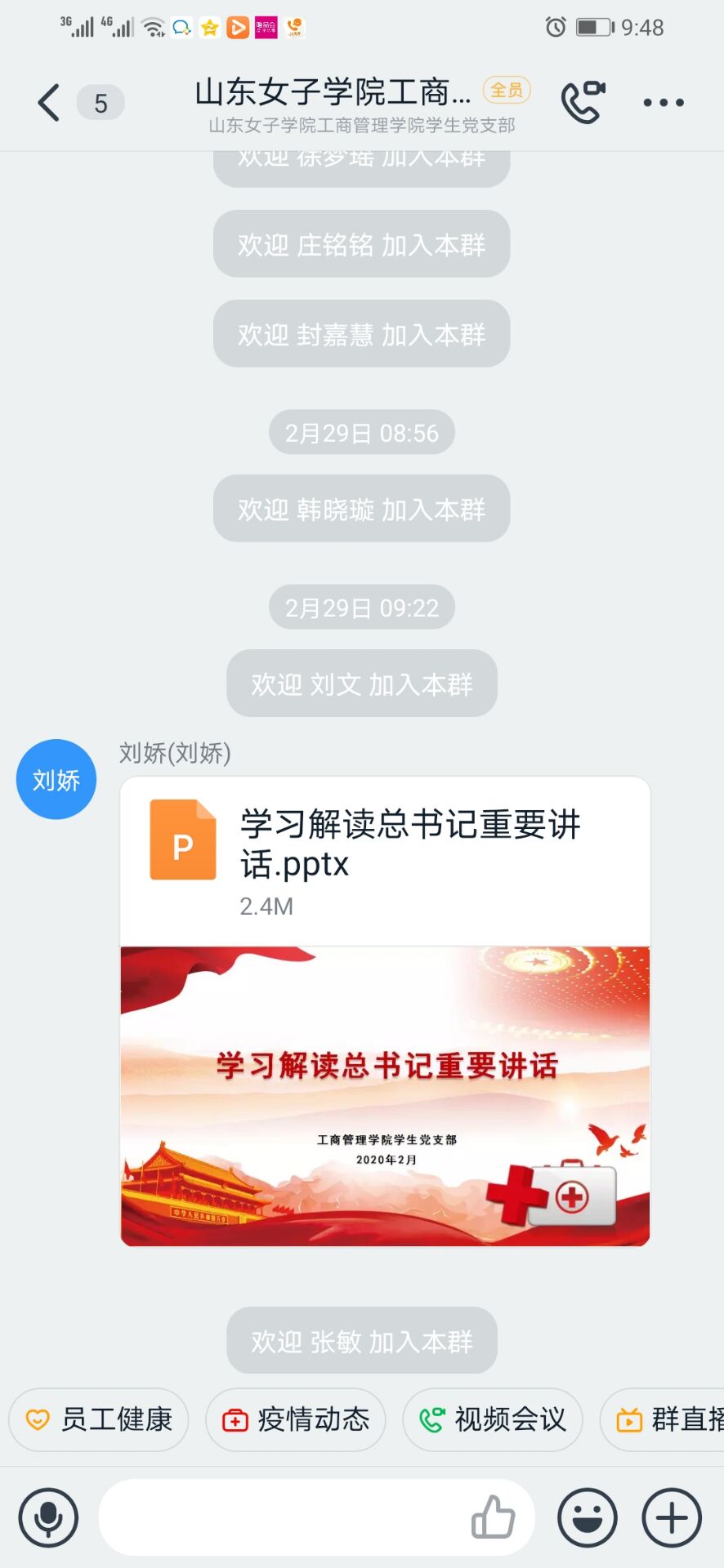Image resolution: width=724 pixels, height=1568 pixels.
Task: Start a voice or video call
Action: coord(583,103)
